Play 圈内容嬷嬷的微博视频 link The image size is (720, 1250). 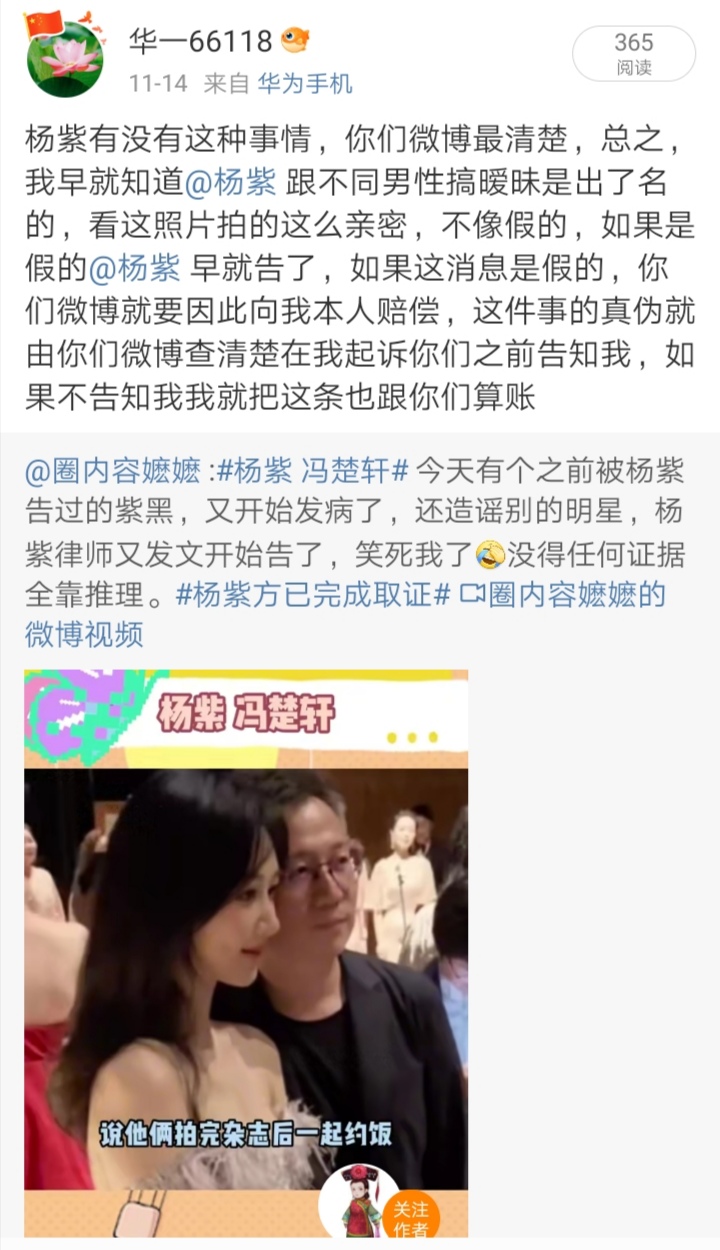coord(565,596)
